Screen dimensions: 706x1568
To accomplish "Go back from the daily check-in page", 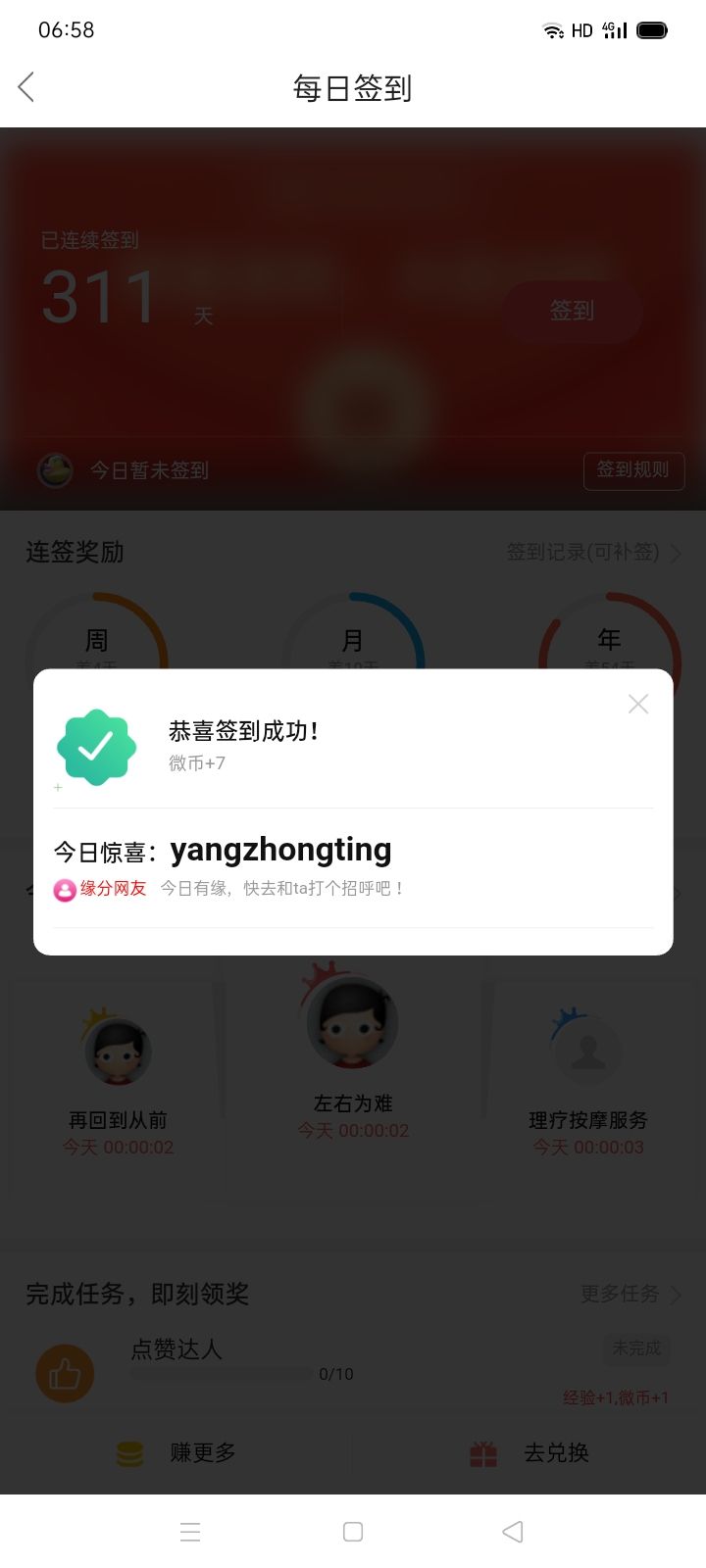I will (26, 87).
